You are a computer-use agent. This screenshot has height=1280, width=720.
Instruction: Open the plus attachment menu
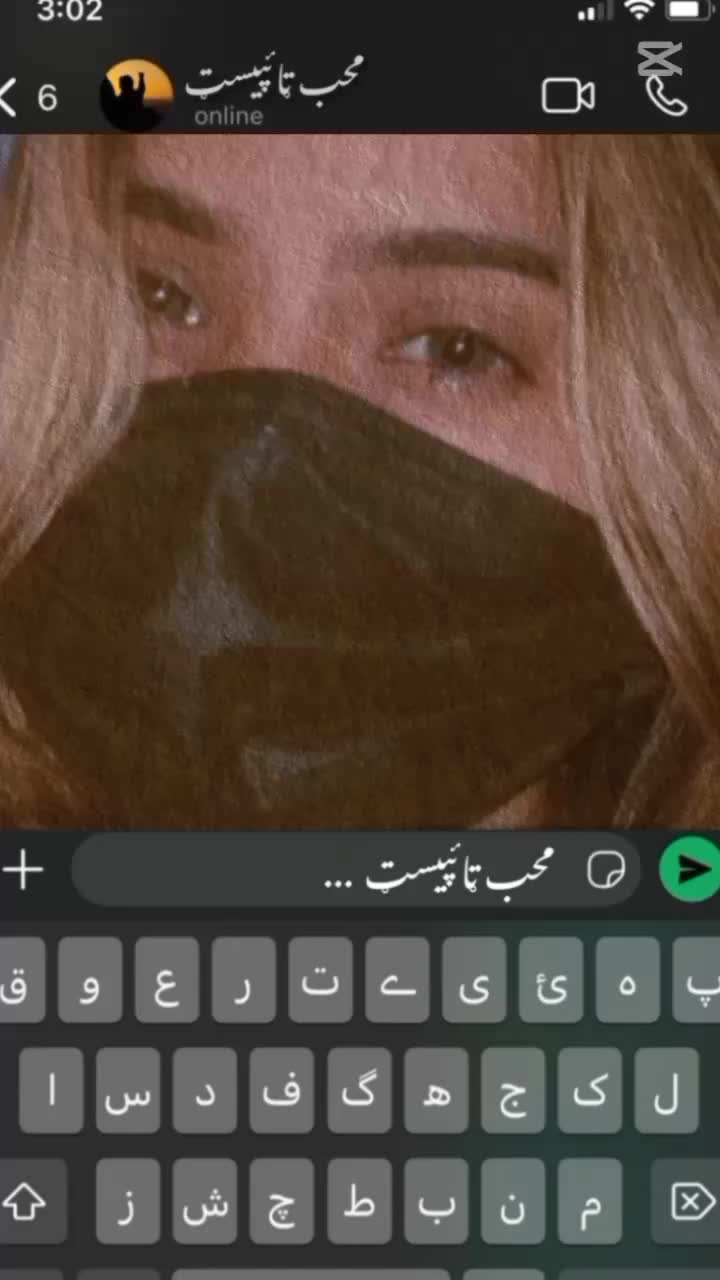(23, 870)
